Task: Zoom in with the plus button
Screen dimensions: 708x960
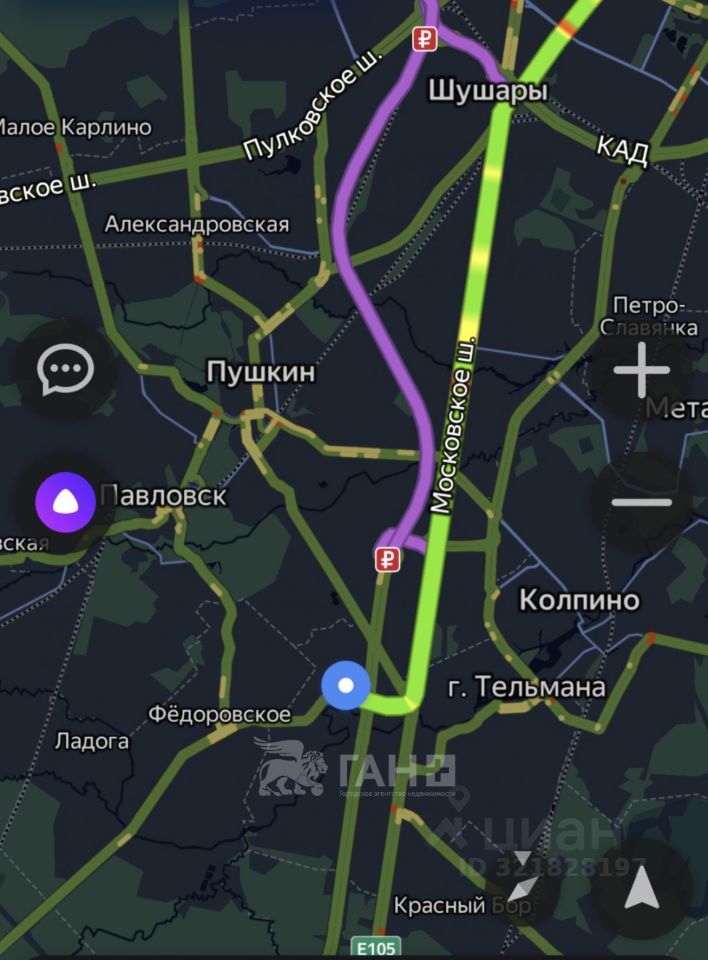Action: click(641, 371)
